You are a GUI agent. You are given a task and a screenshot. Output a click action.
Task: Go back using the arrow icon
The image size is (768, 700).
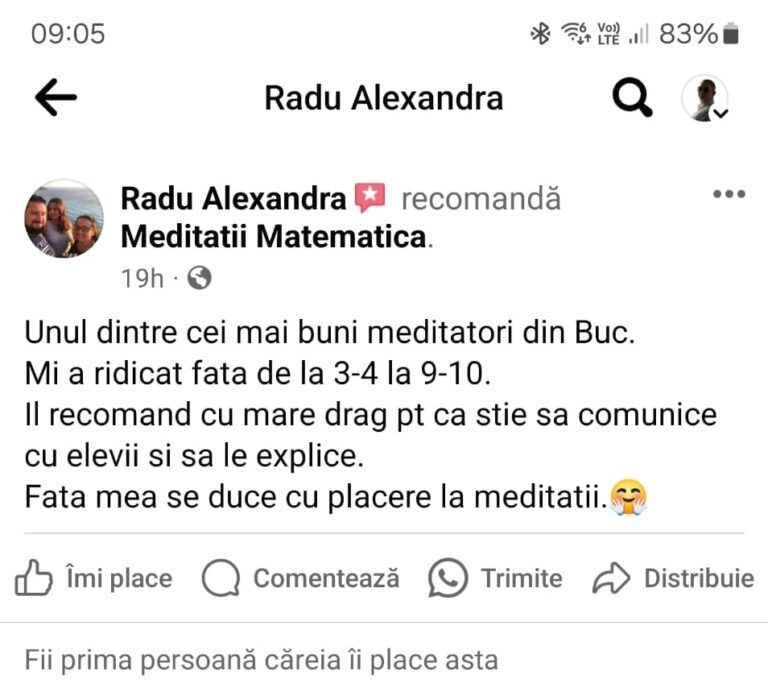tap(55, 98)
